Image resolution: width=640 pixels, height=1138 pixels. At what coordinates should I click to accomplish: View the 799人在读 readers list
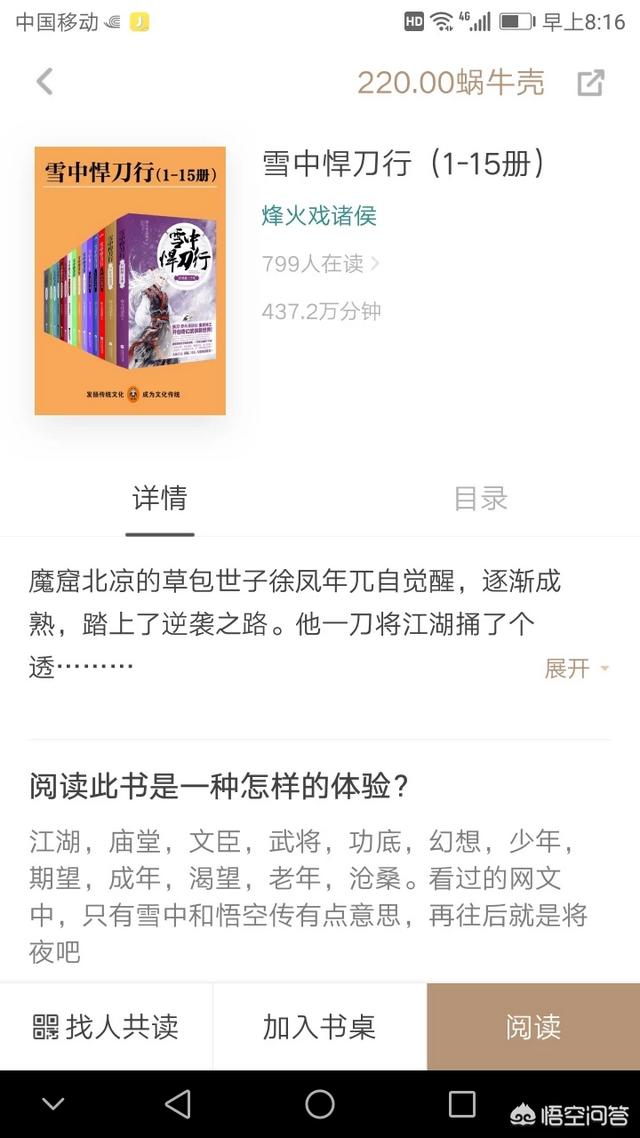320,264
